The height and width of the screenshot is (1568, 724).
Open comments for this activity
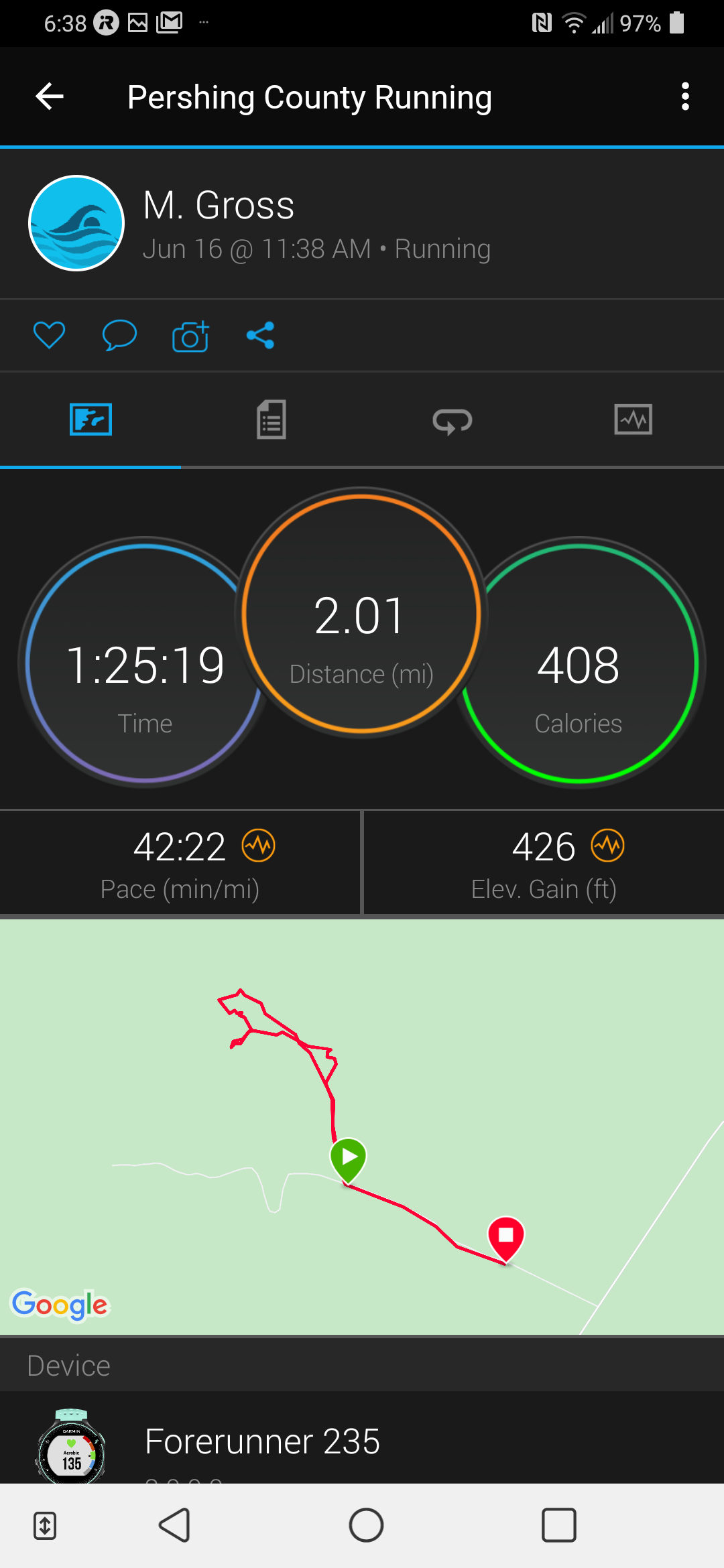[119, 335]
